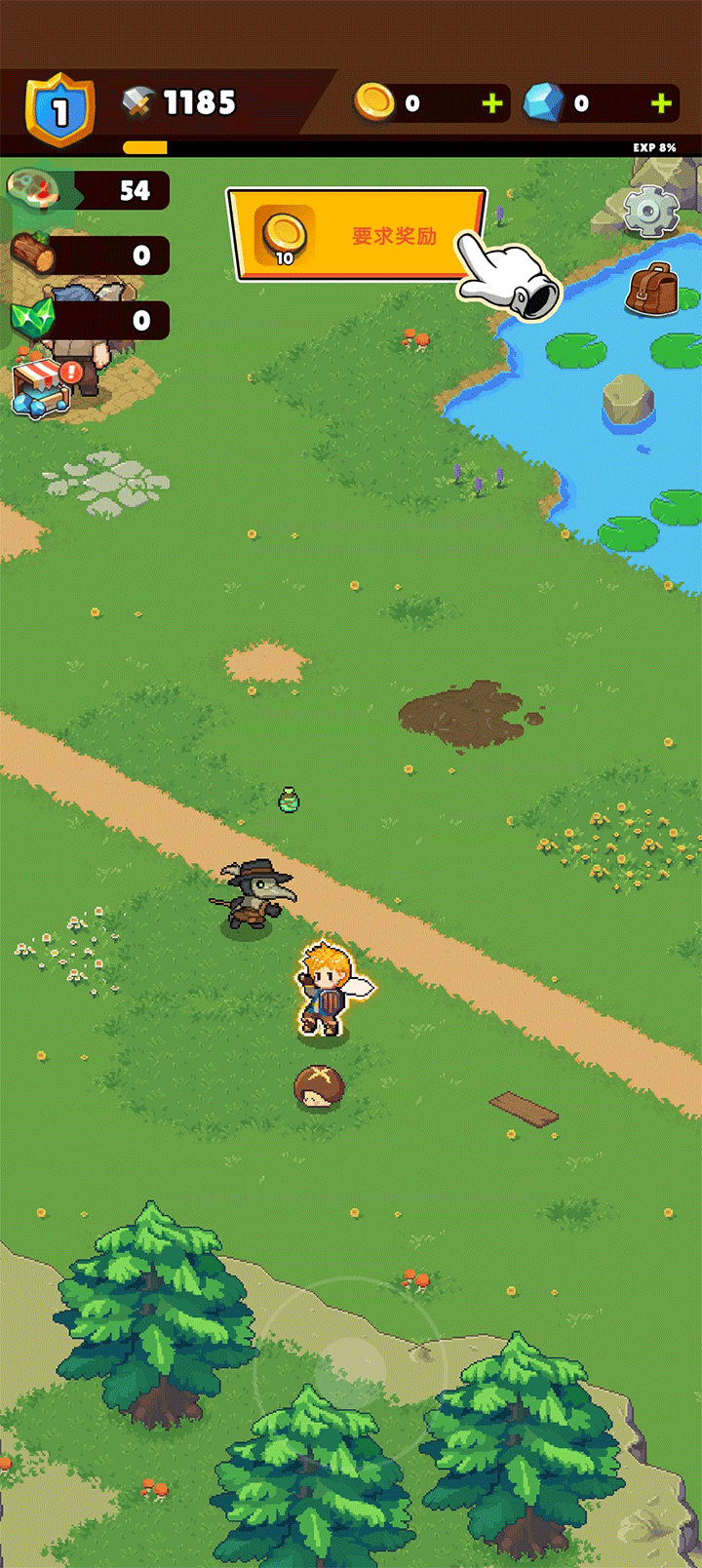Viewport: 702px width, 1568px height.
Task: Claim the 要求奖励 coin reward
Action: coord(357,235)
